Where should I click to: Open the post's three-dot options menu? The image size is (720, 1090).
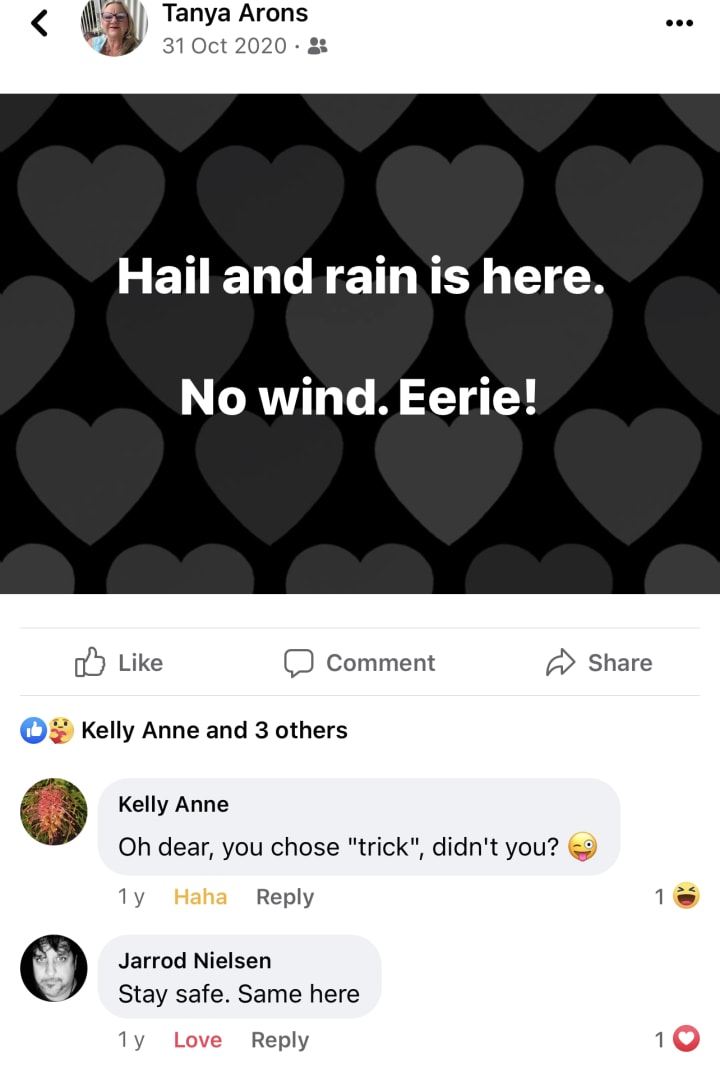(679, 24)
